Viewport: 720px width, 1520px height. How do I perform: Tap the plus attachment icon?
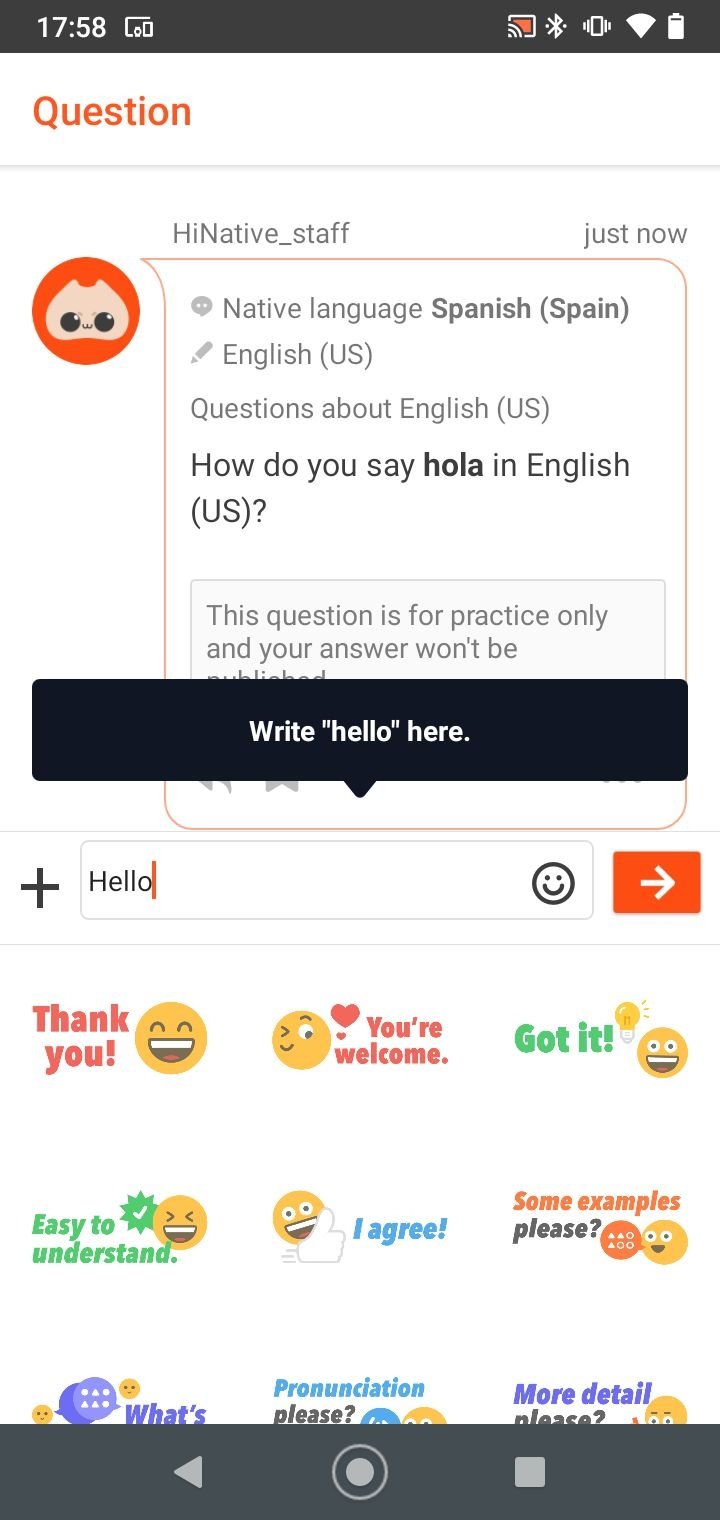pos(40,887)
